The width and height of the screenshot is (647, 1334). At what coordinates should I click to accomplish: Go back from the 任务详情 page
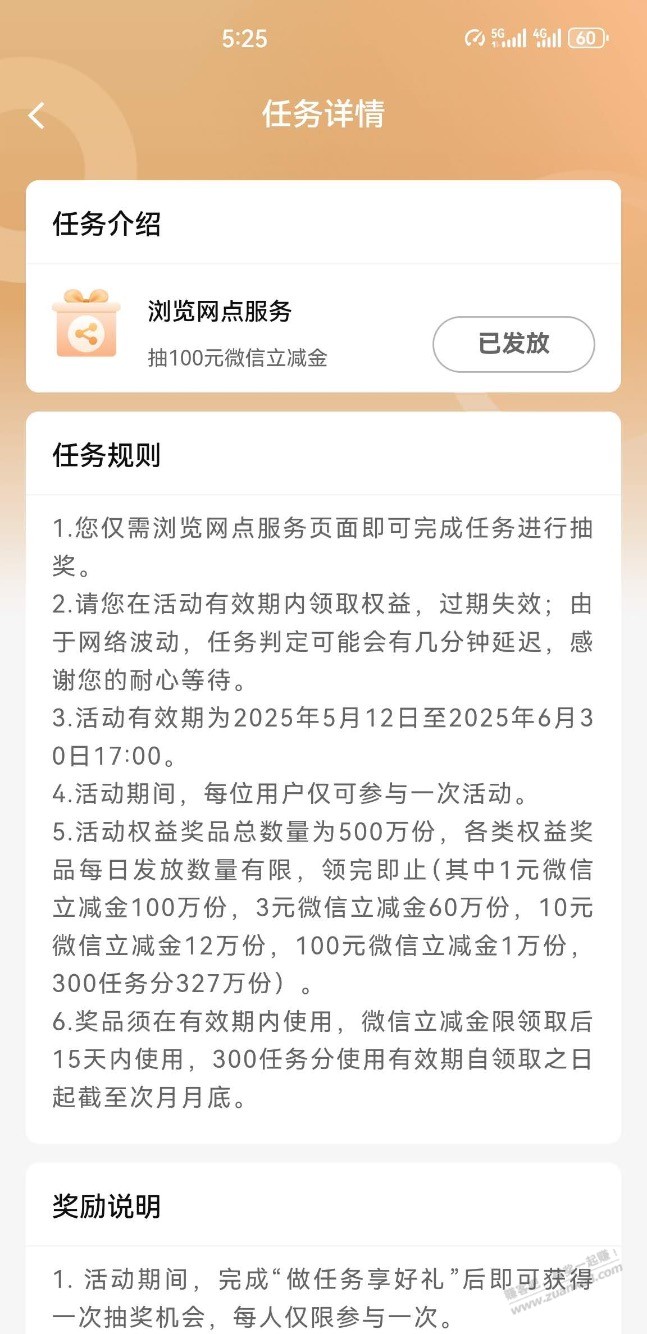37,115
